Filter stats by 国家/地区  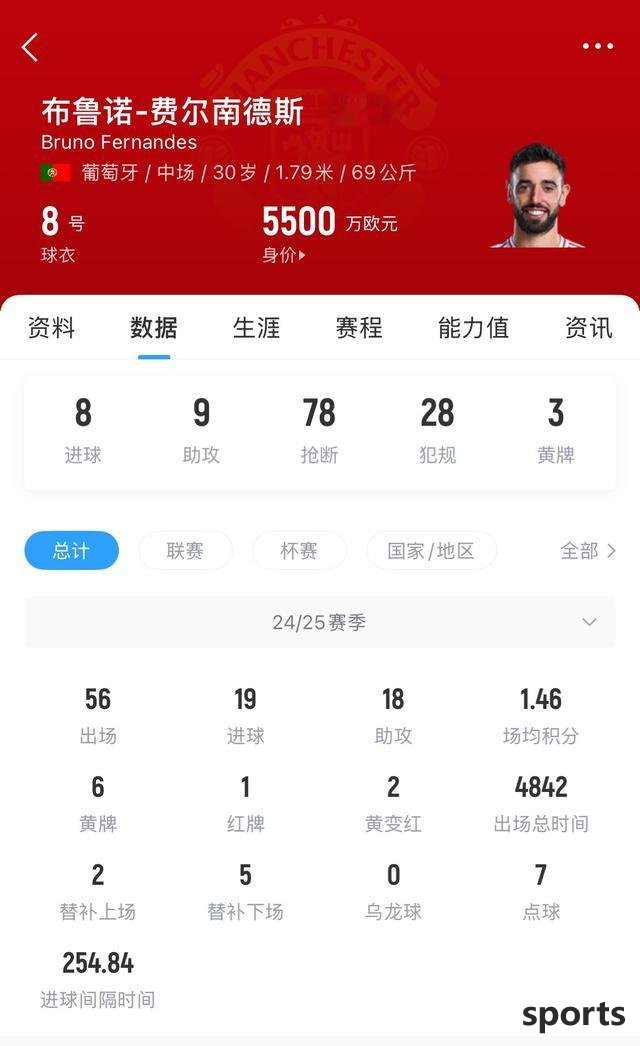431,551
